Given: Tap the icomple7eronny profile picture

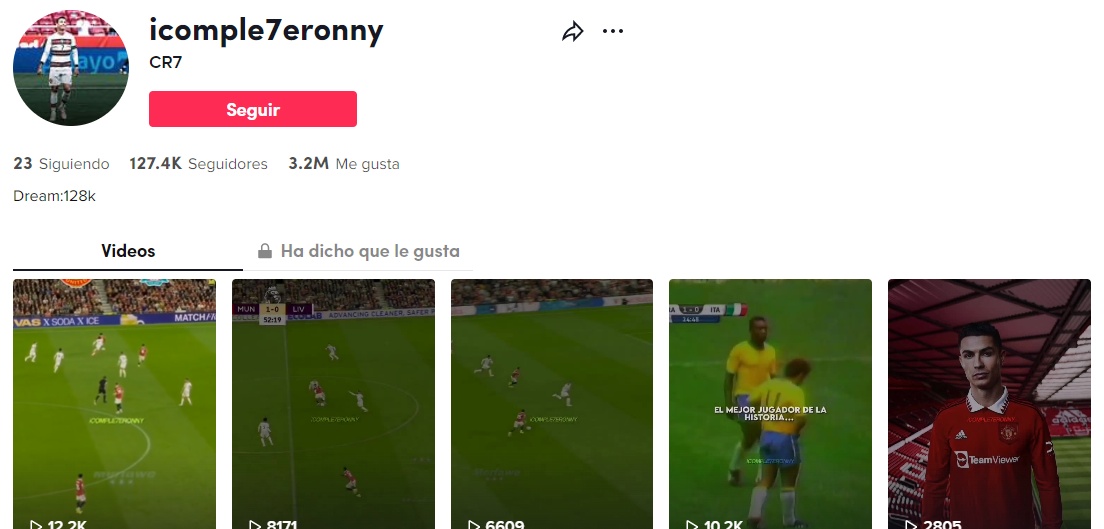Looking at the screenshot, I should tap(70, 68).
